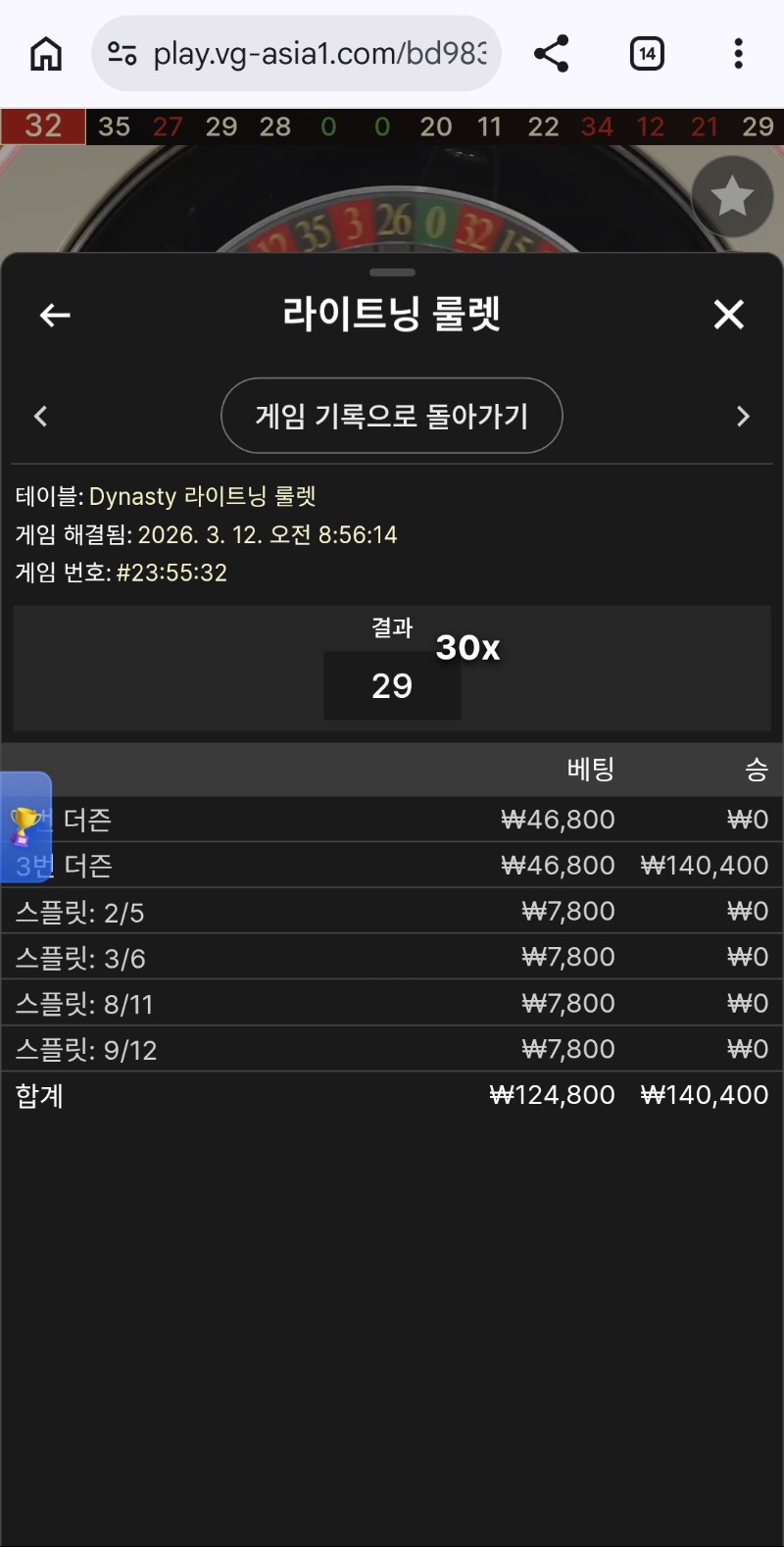View the previous game record
Image resolution: width=784 pixels, height=1547 pixels.
[x=40, y=417]
